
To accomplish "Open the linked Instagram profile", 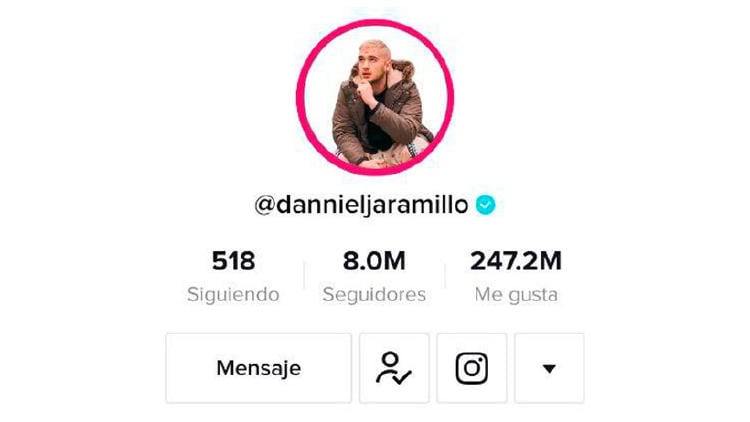I will click(472, 368).
